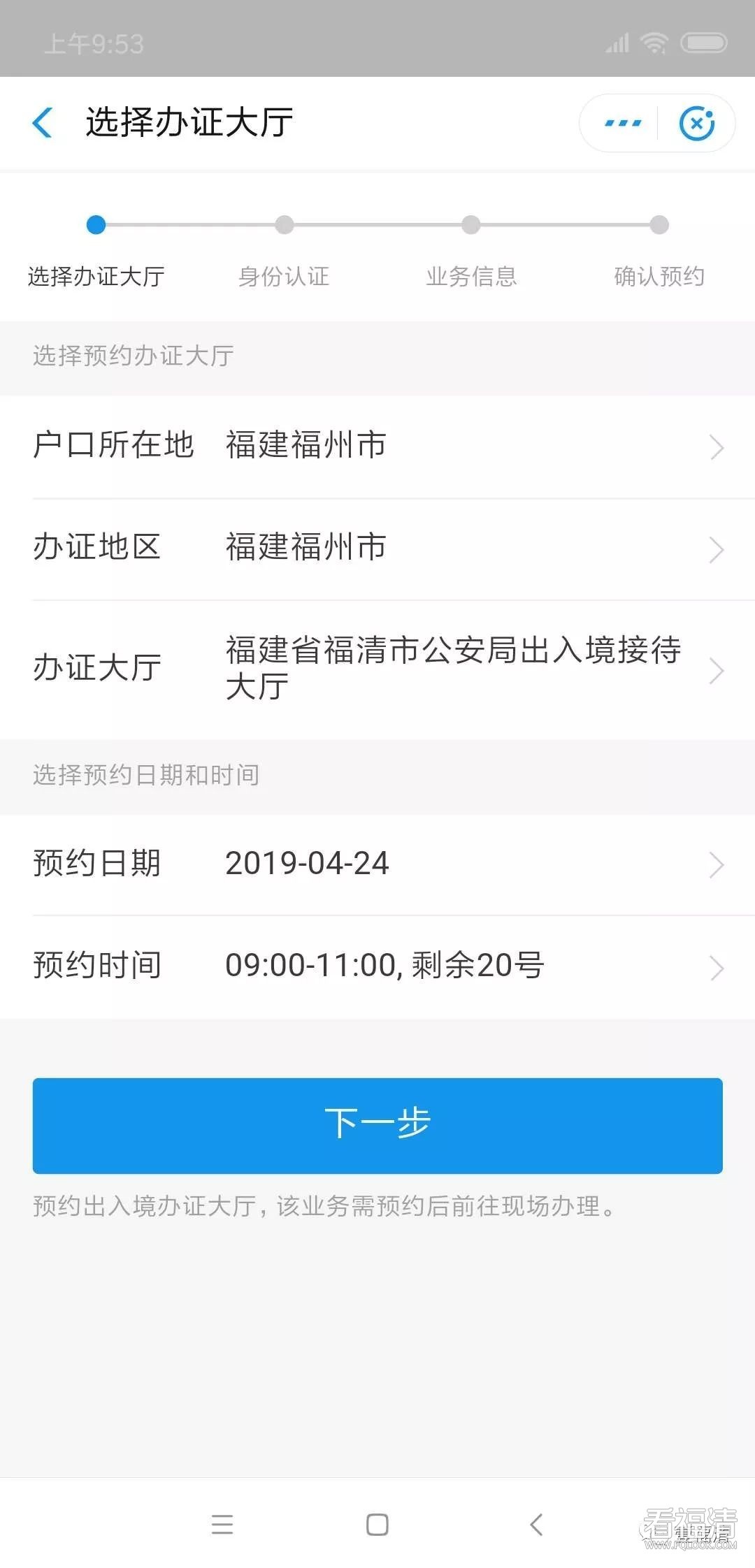Viewport: 755px width, 1568px height.
Task: Choose a different 预约时间 time slot
Action: (377, 966)
